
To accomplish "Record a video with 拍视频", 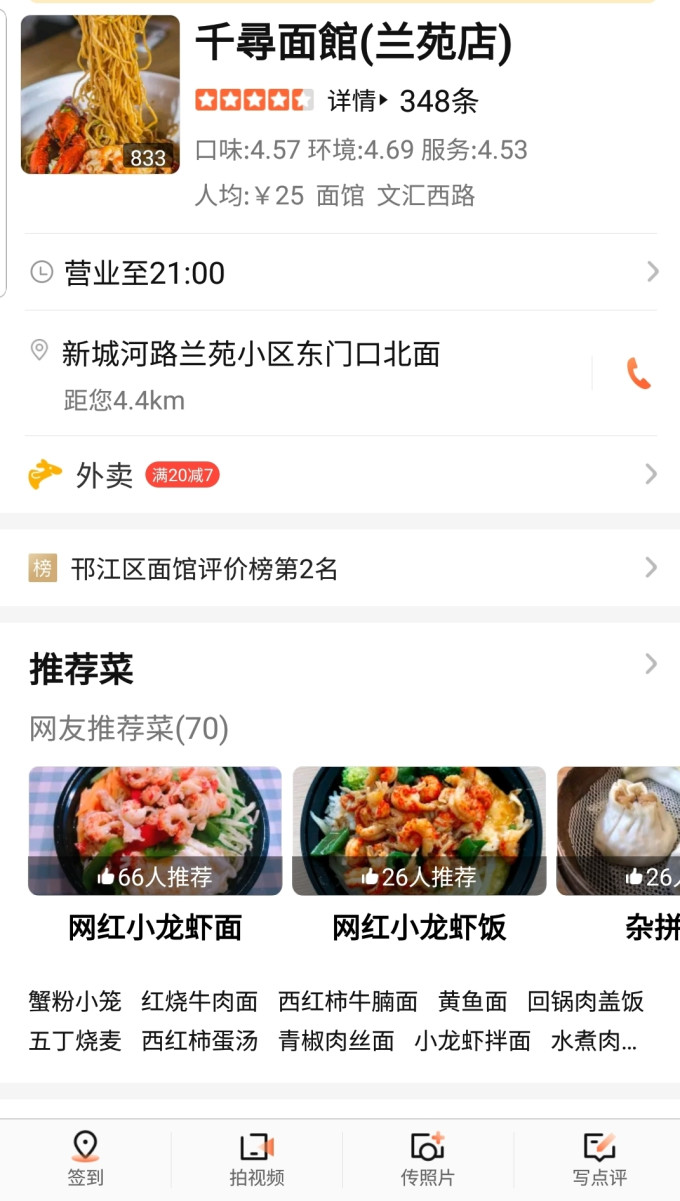I will click(x=257, y=1160).
